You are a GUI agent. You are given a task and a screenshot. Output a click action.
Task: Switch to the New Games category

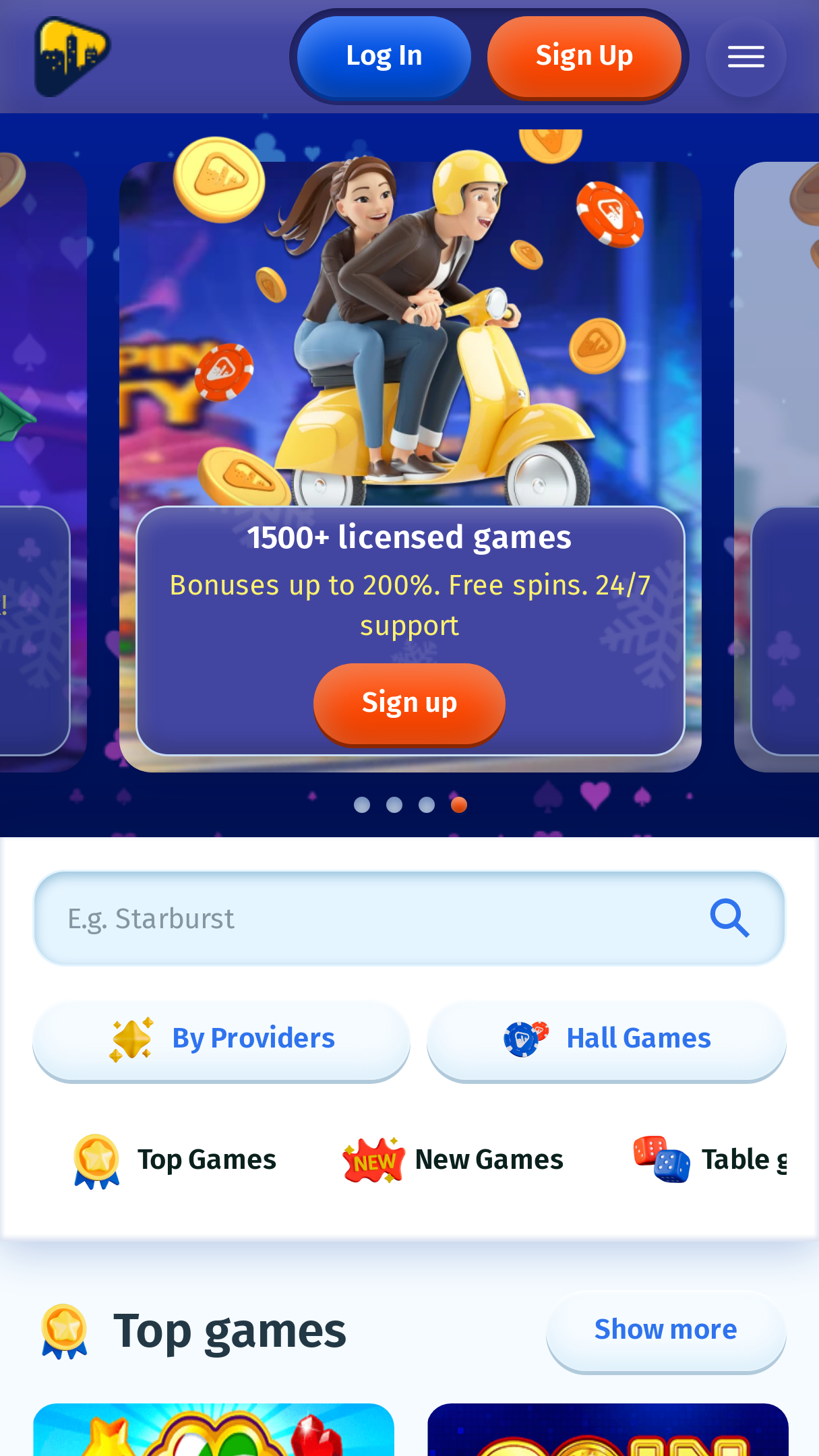point(453,1161)
